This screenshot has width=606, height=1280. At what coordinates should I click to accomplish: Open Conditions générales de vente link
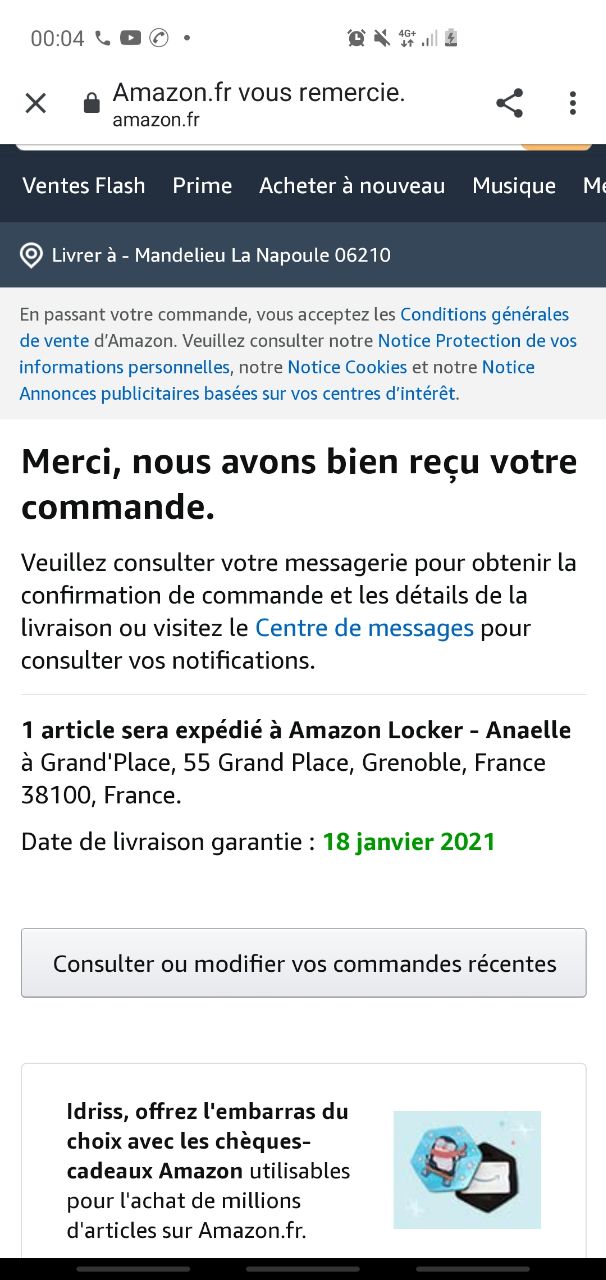coord(484,315)
